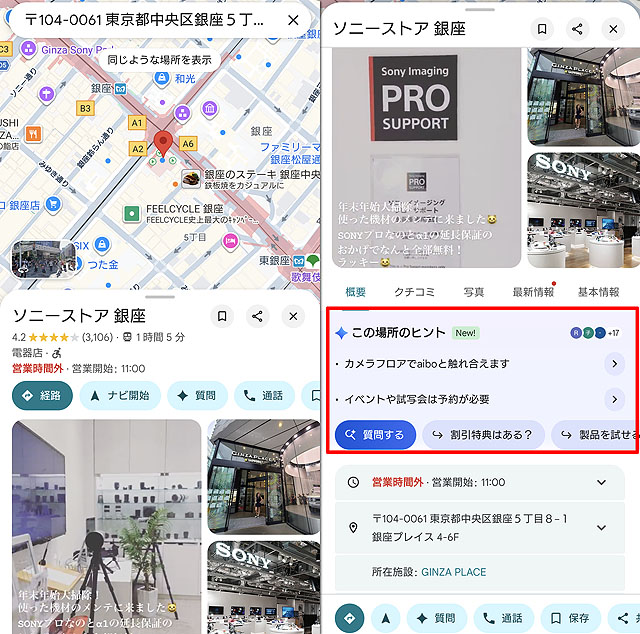Viewport: 640px width, 634px height.
Task: Open the 基本情報 tab
Action: (598, 292)
